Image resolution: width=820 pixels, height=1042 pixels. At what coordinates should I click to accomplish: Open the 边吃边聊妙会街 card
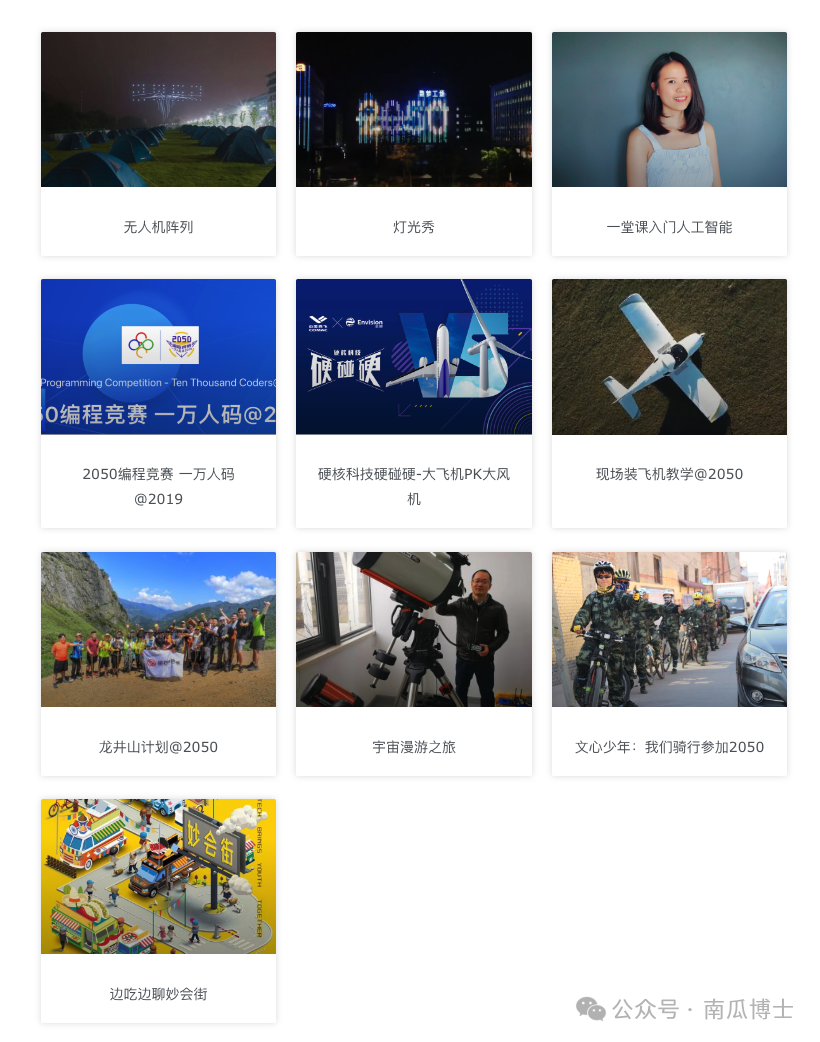point(158,908)
